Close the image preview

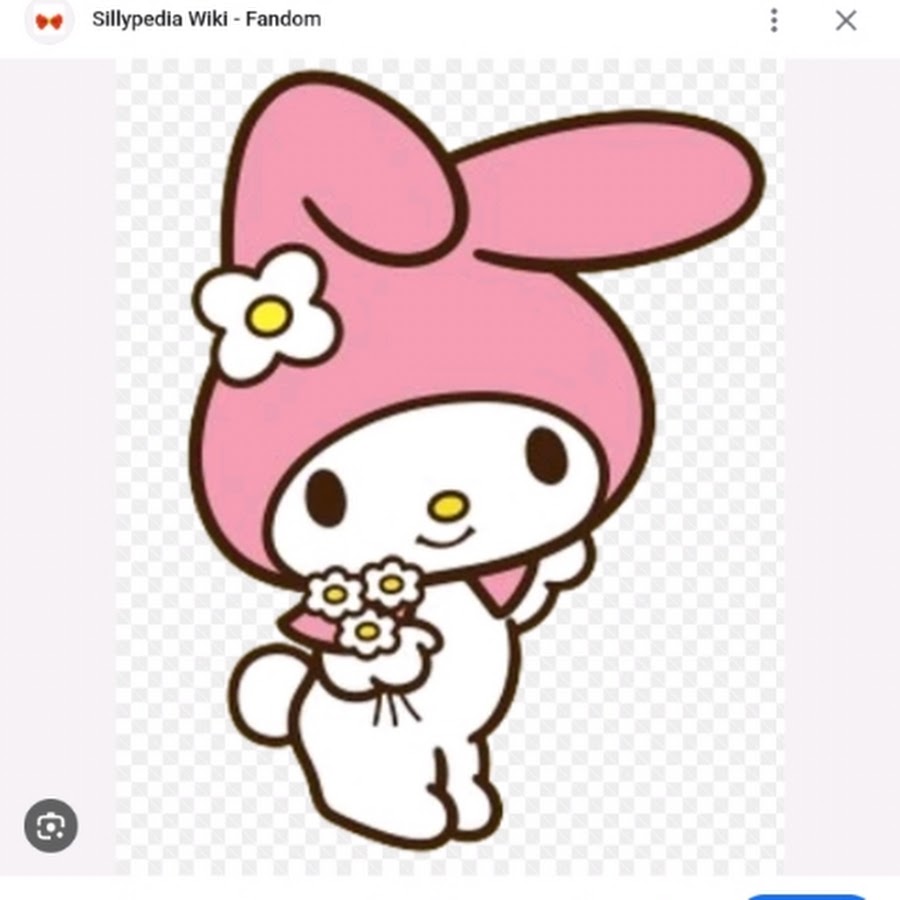(846, 20)
